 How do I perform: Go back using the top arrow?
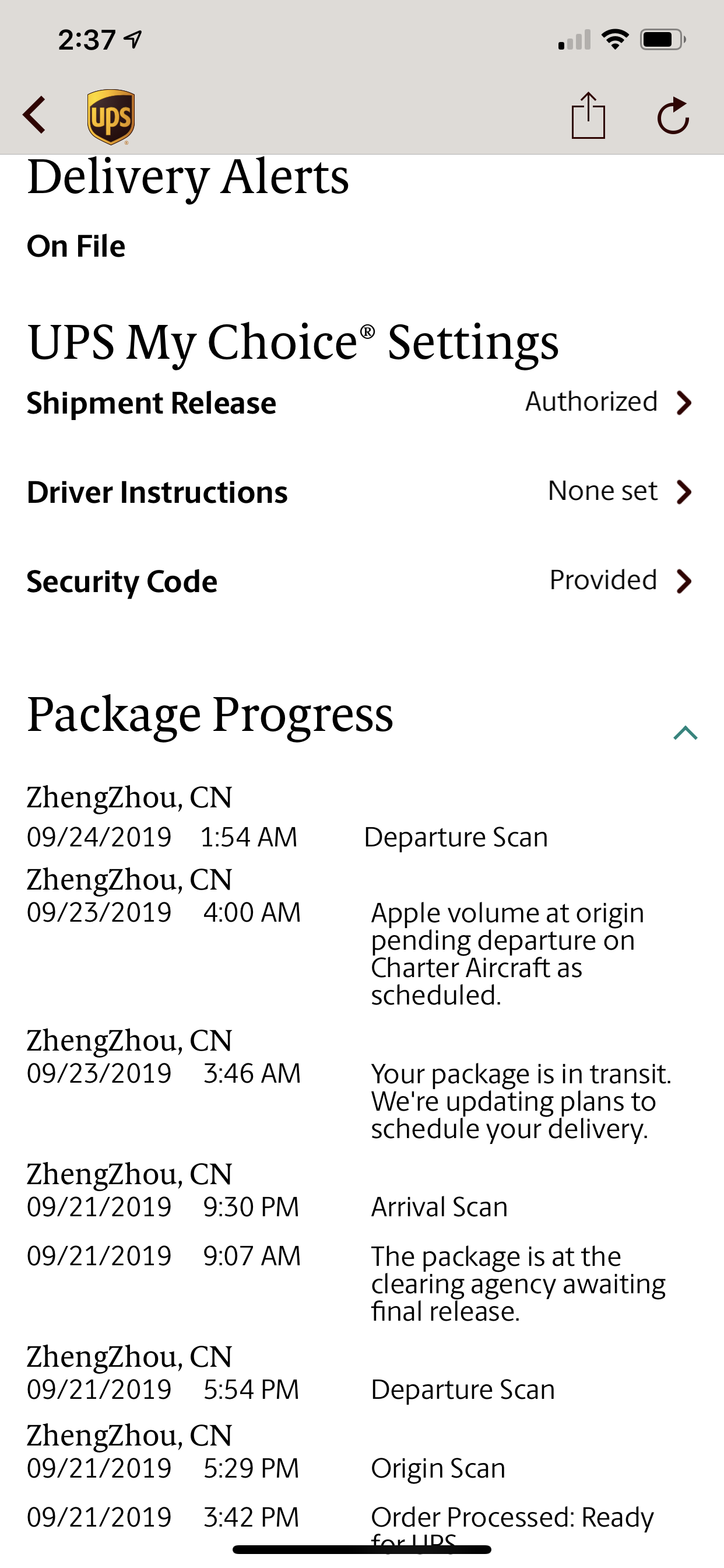coord(34,115)
